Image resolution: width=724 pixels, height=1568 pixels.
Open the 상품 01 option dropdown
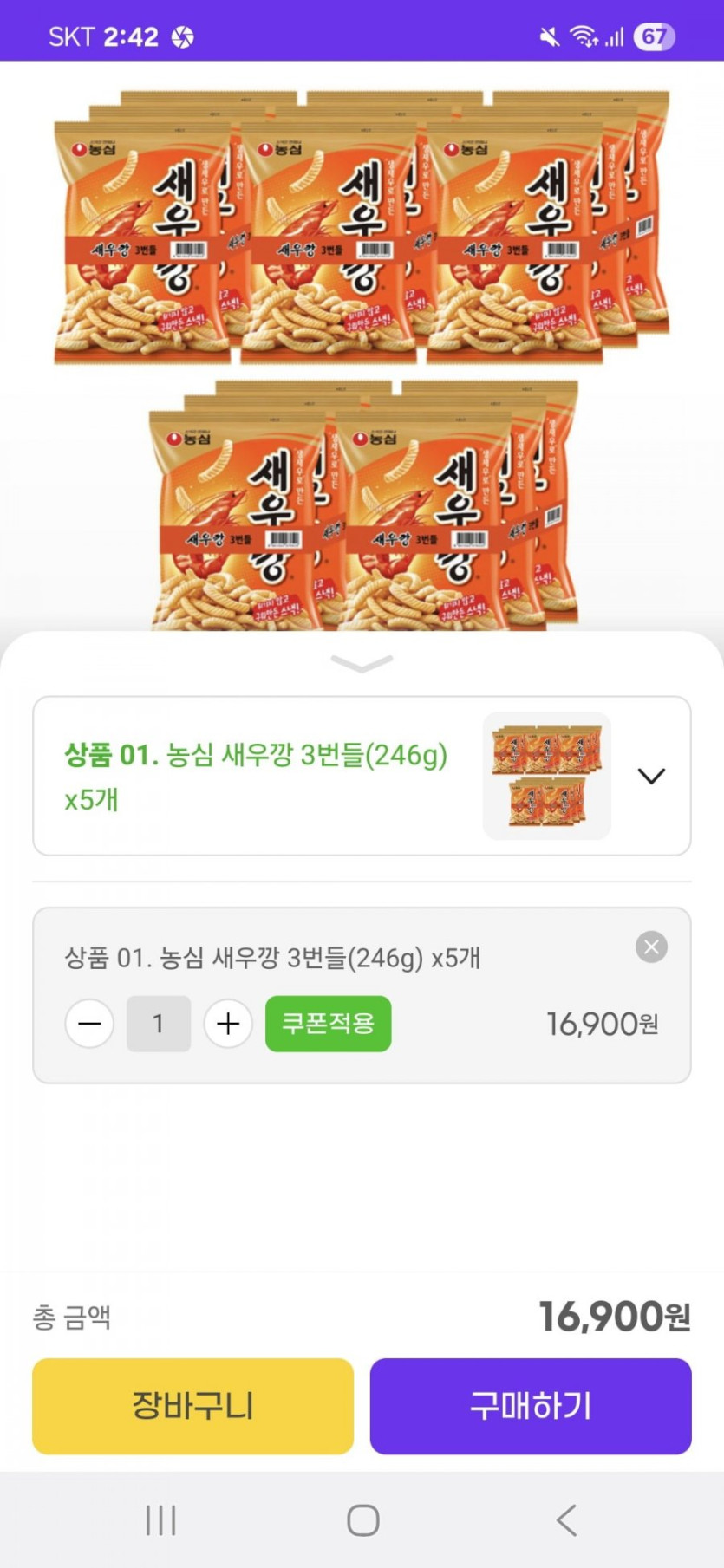[x=651, y=776]
